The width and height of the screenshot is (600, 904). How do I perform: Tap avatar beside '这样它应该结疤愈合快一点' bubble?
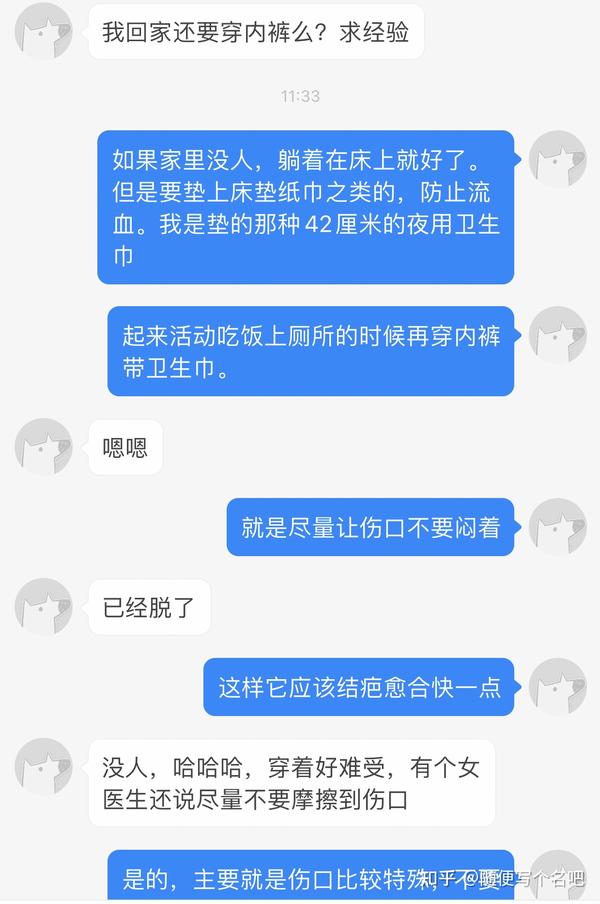557,686
